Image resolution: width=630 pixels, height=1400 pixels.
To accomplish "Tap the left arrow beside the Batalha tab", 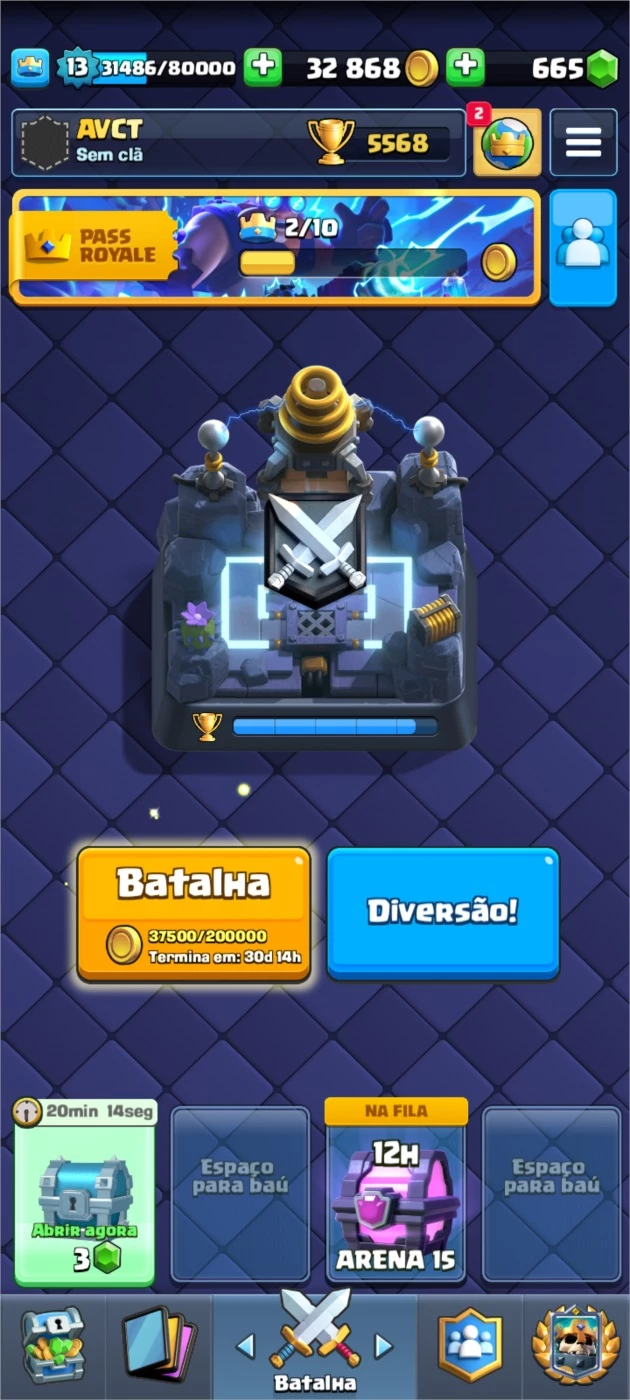I will pos(245,1346).
